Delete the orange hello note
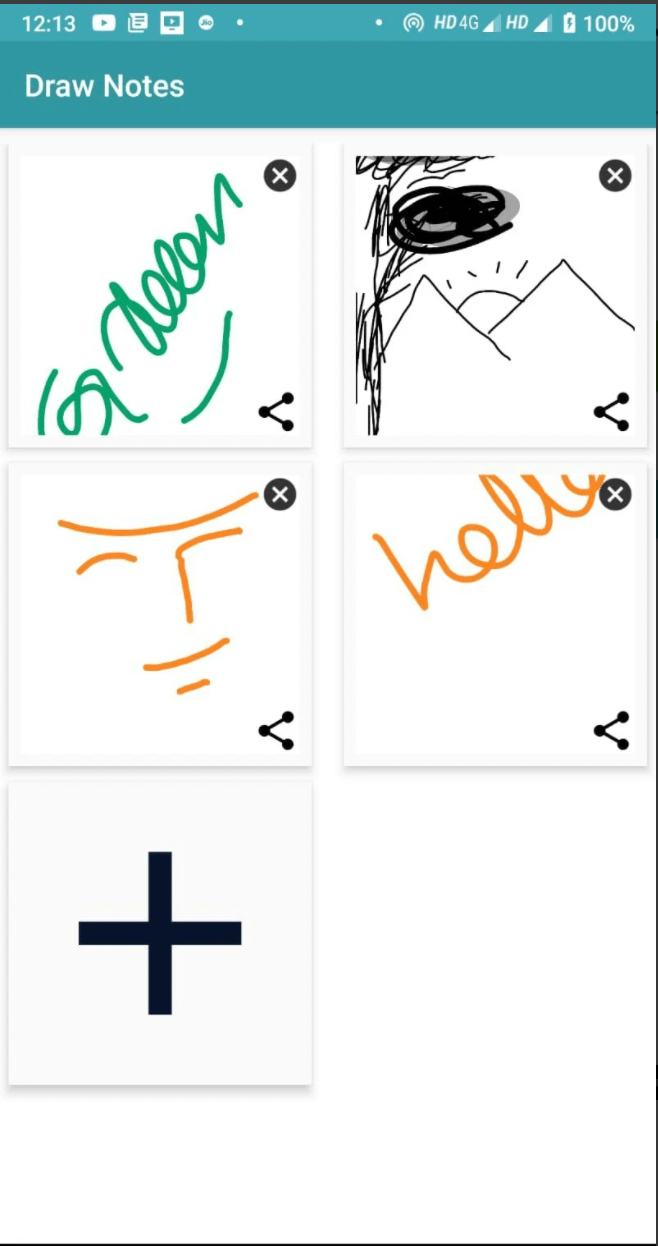This screenshot has height=1246, width=658. (615, 494)
